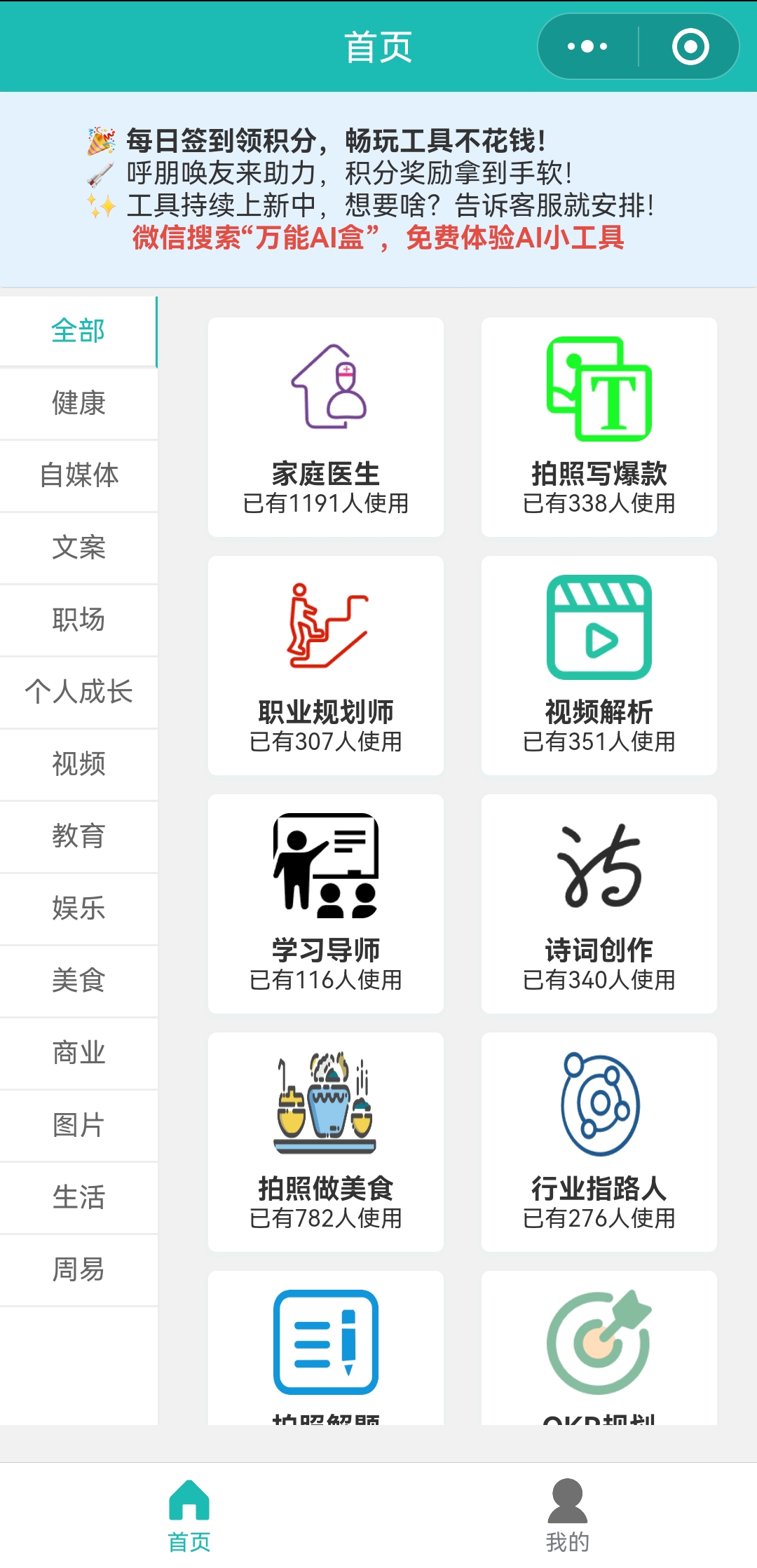Go to the 我的 tab

567,1515
